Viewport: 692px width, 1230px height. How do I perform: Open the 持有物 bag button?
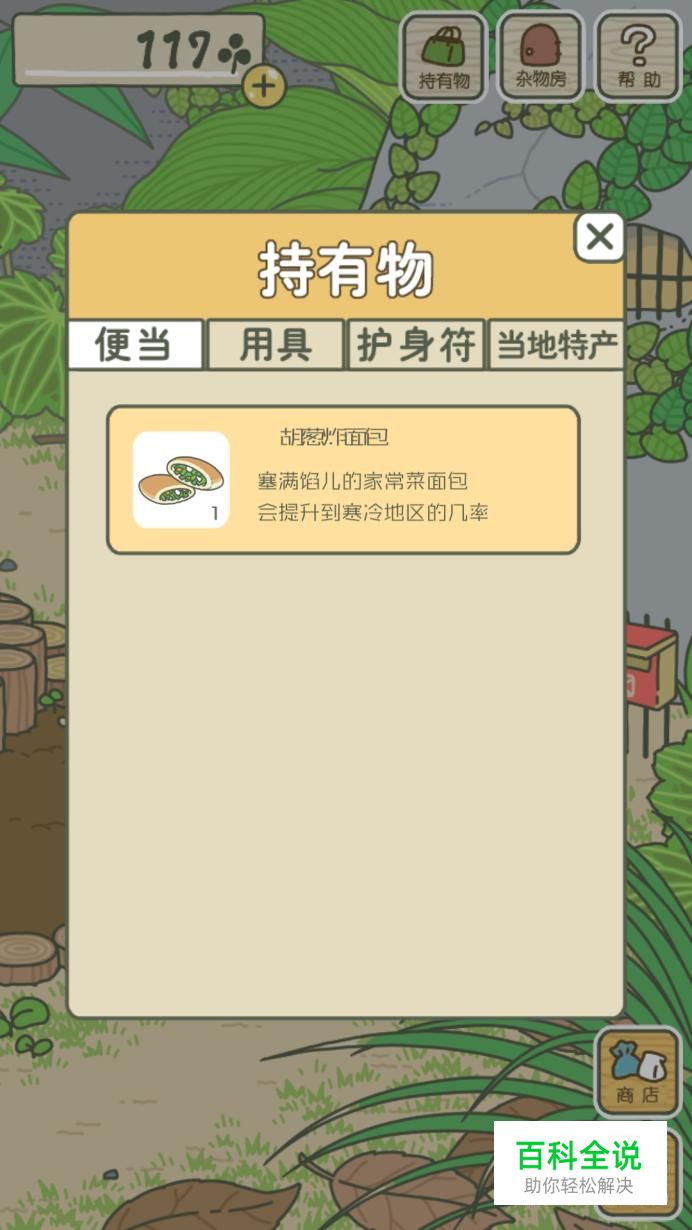(x=443, y=57)
